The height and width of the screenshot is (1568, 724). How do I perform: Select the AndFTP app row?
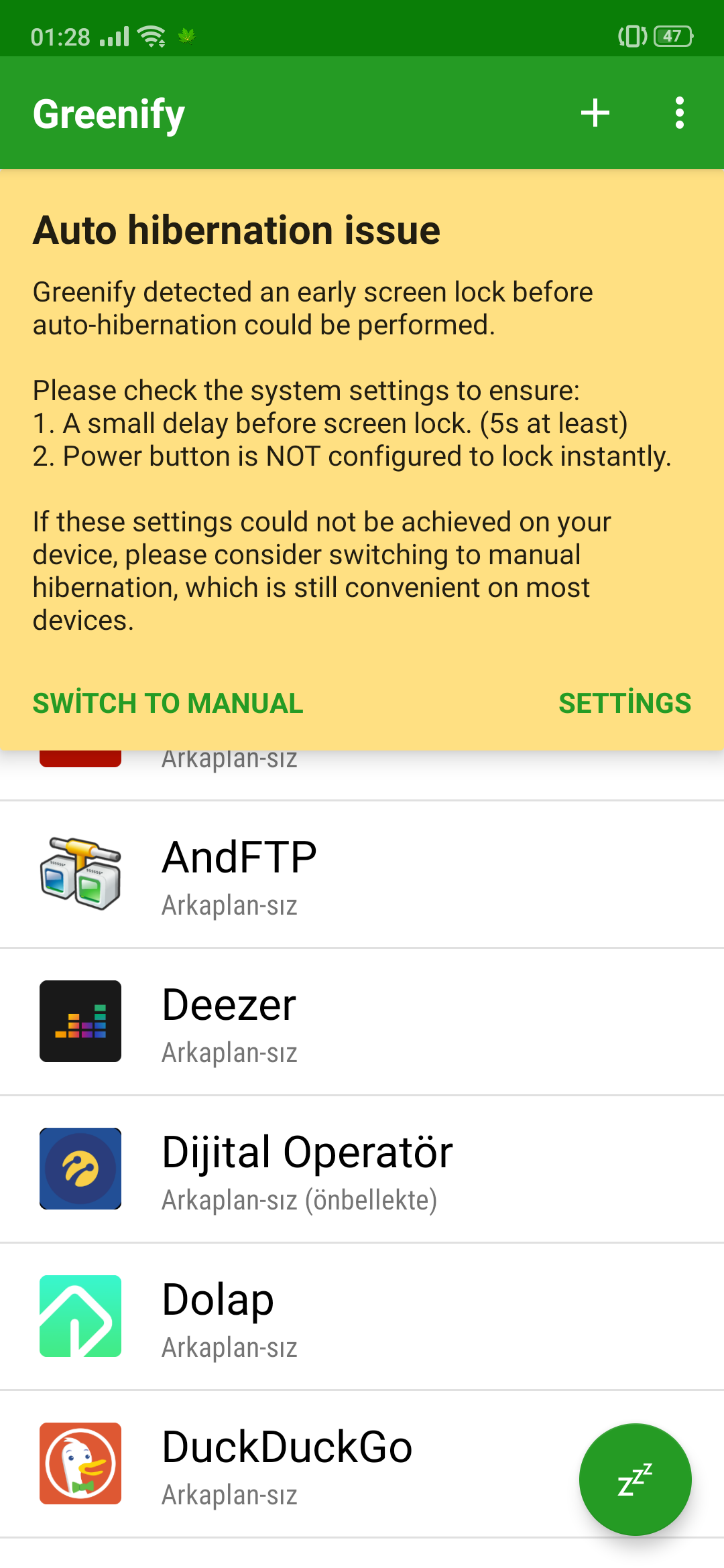pos(362,874)
